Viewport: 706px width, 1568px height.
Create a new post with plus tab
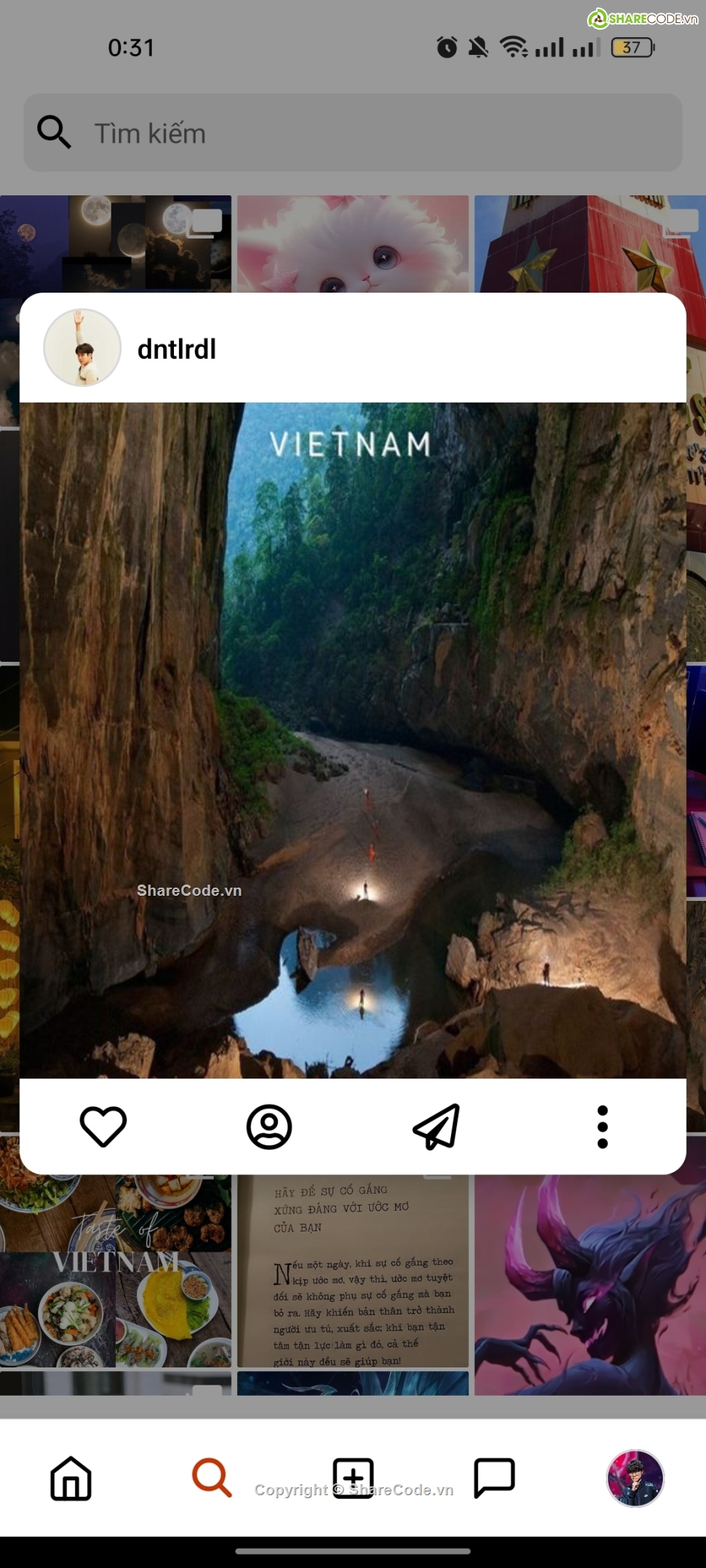pyautogui.click(x=353, y=1477)
